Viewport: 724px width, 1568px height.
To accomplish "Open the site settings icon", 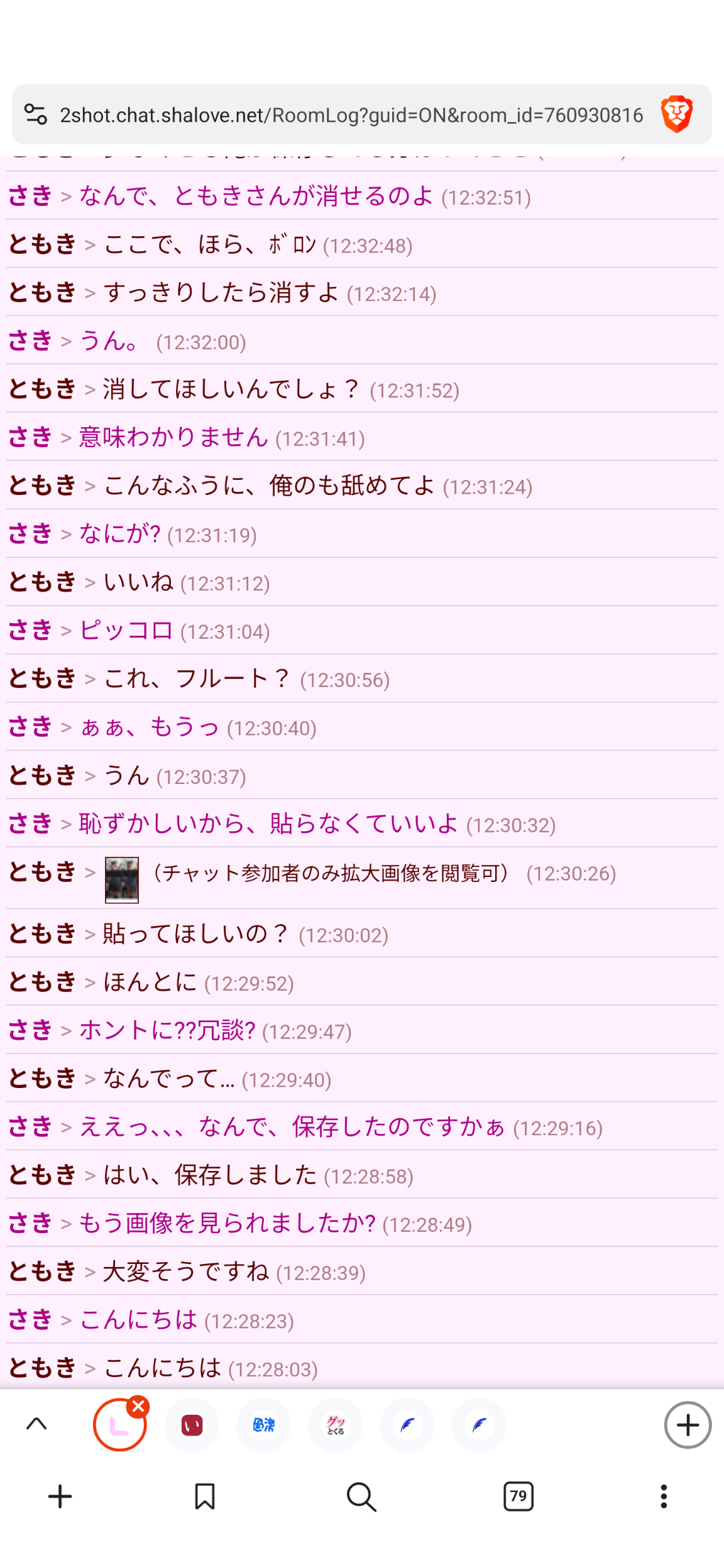I will click(36, 114).
